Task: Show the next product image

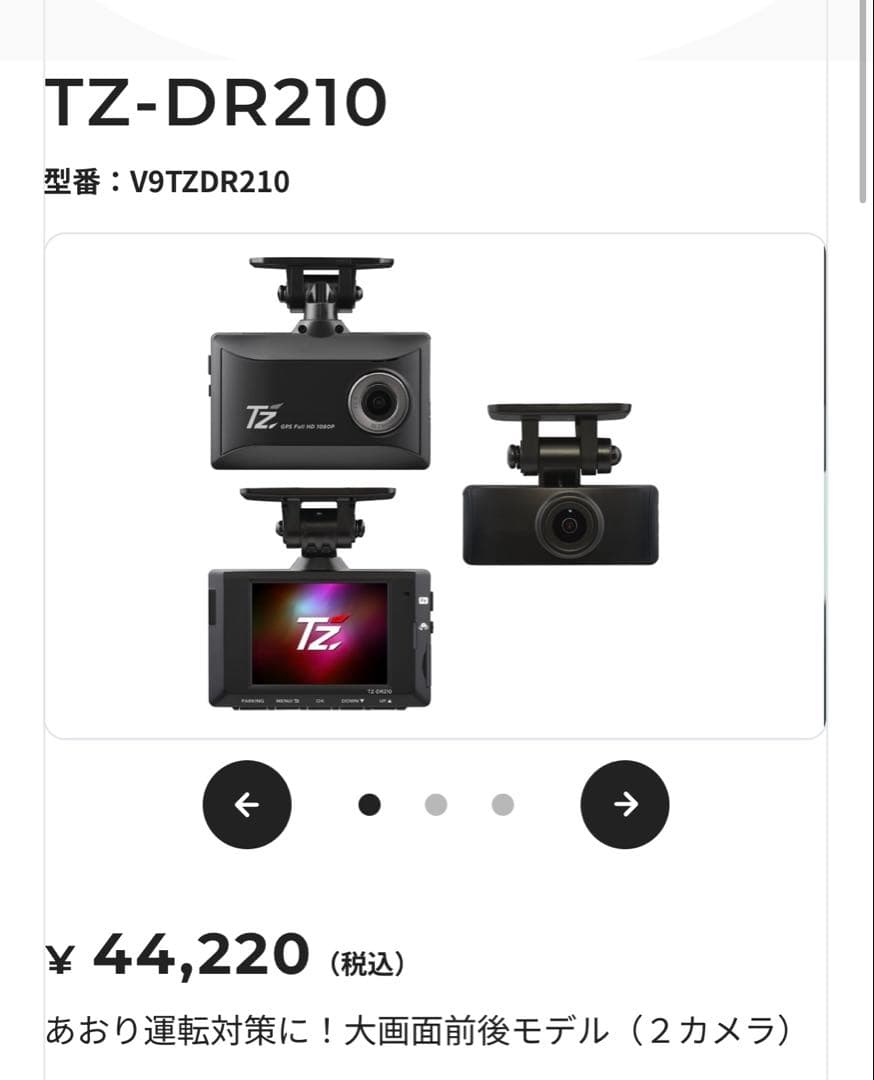Action: point(625,805)
